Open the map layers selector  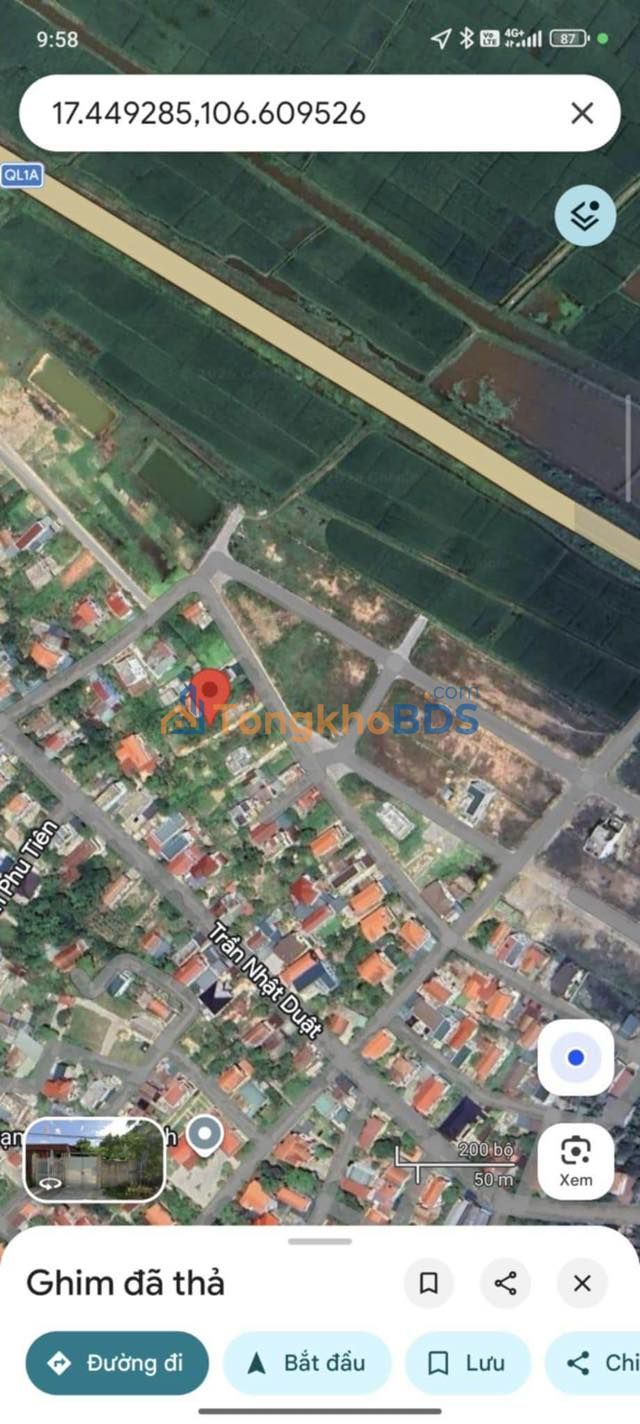(x=585, y=216)
